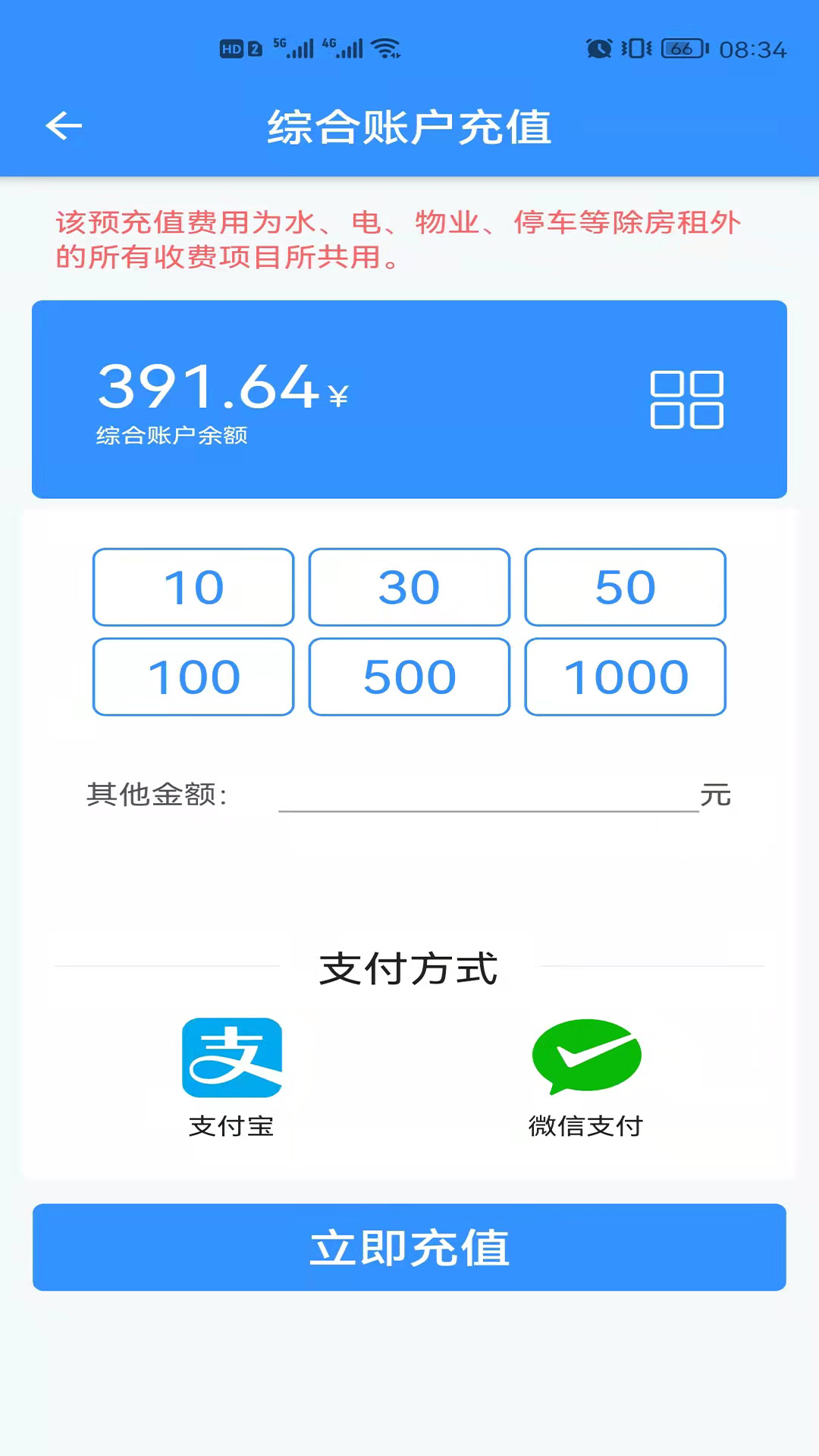The image size is (819, 1456).
Task: Select the 30 yuan recharge amount
Action: point(409,587)
